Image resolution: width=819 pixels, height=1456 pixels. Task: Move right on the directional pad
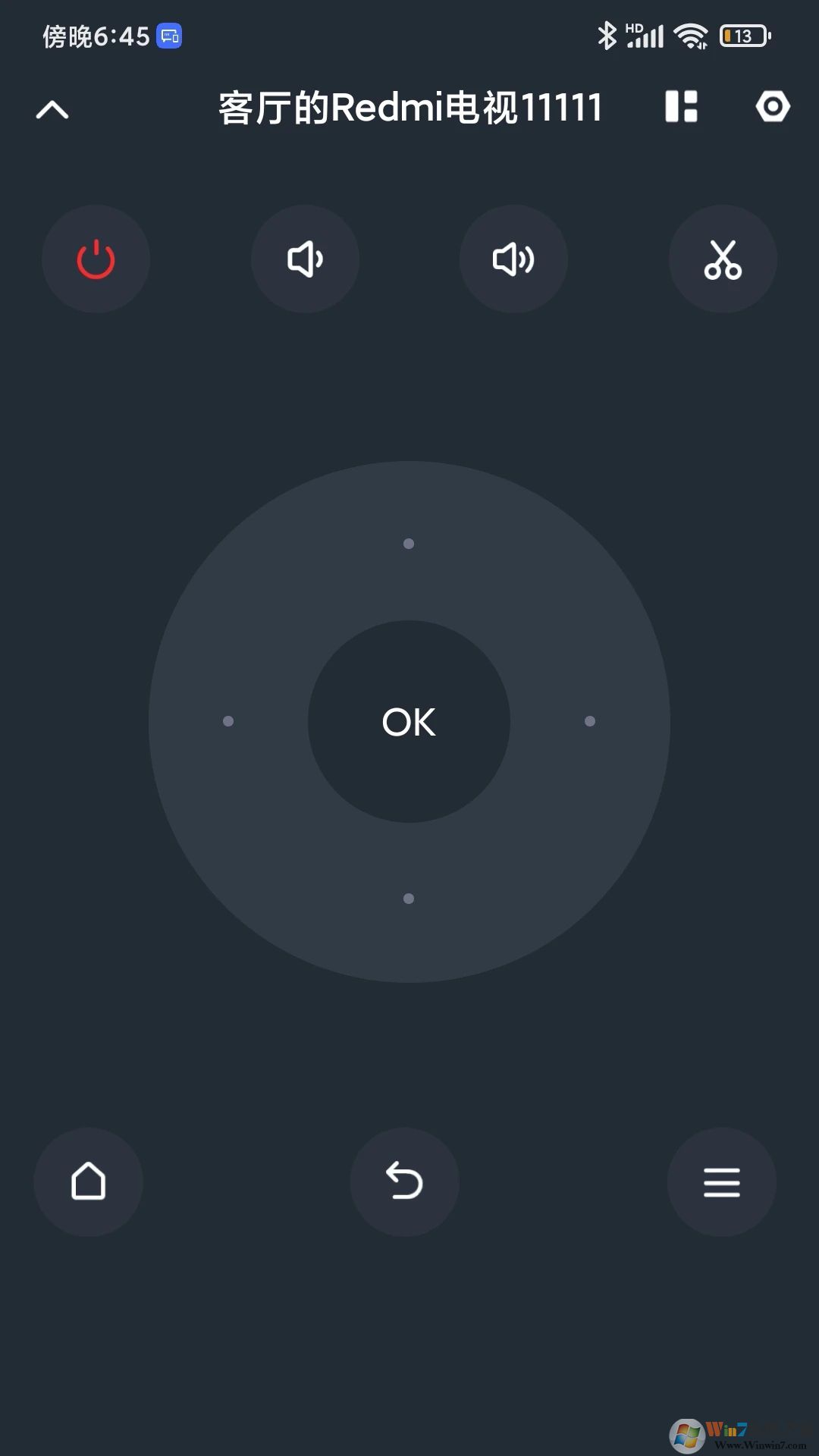pos(590,721)
